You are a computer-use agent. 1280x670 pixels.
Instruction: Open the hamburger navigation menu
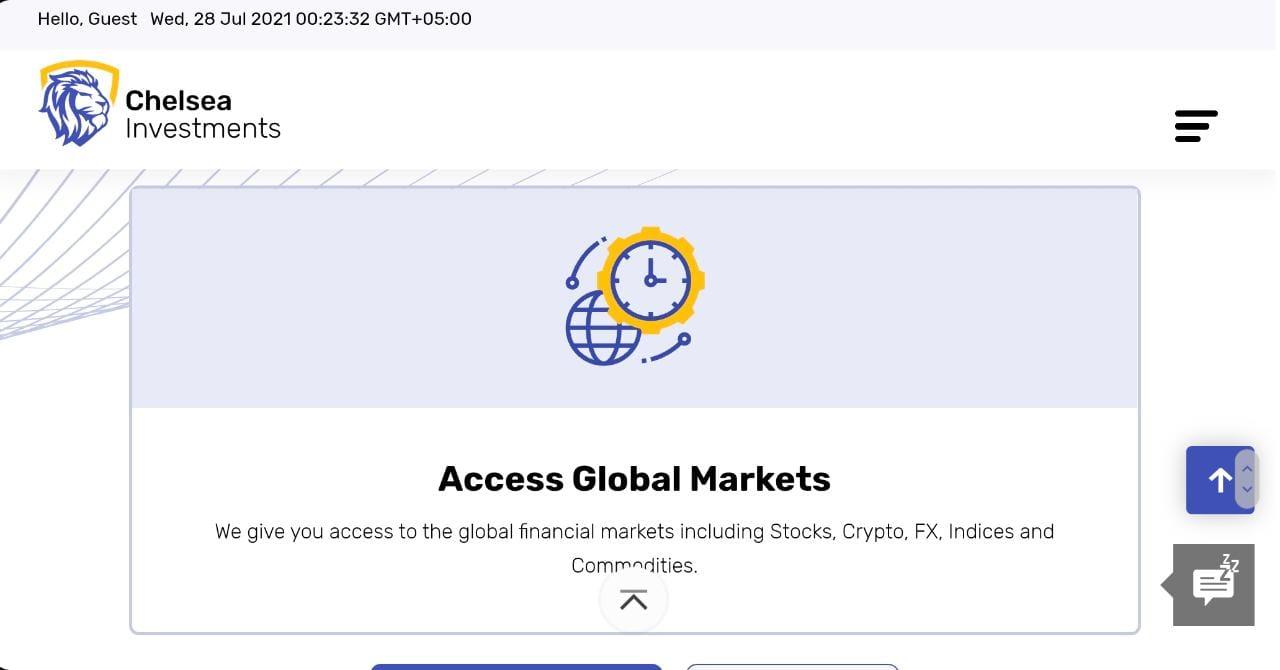pos(1196,126)
